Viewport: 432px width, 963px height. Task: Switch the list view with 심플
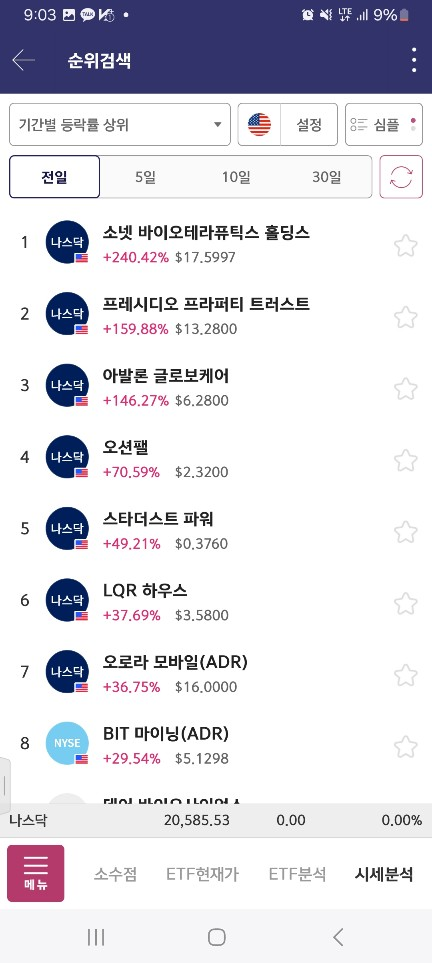[x=383, y=125]
